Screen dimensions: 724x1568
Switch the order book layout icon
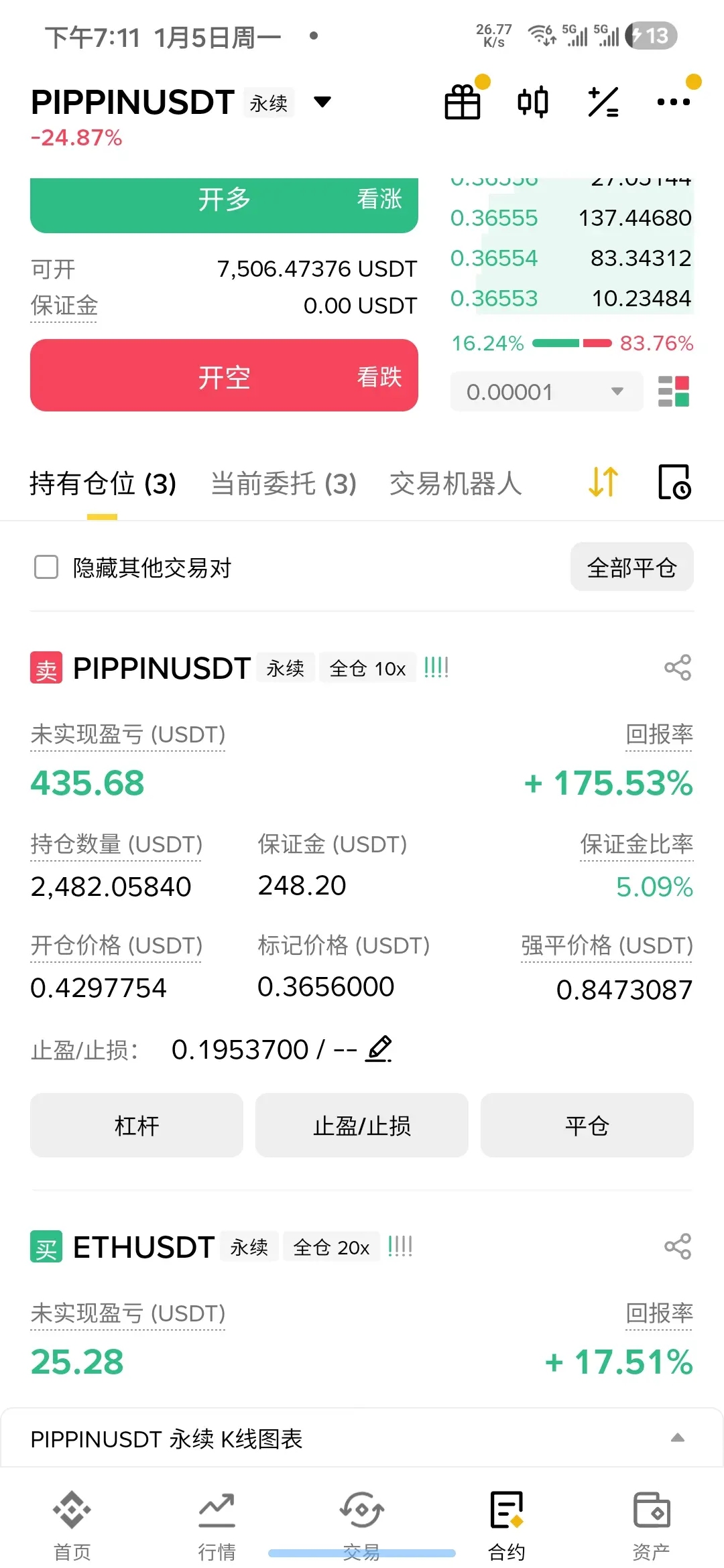point(674,391)
